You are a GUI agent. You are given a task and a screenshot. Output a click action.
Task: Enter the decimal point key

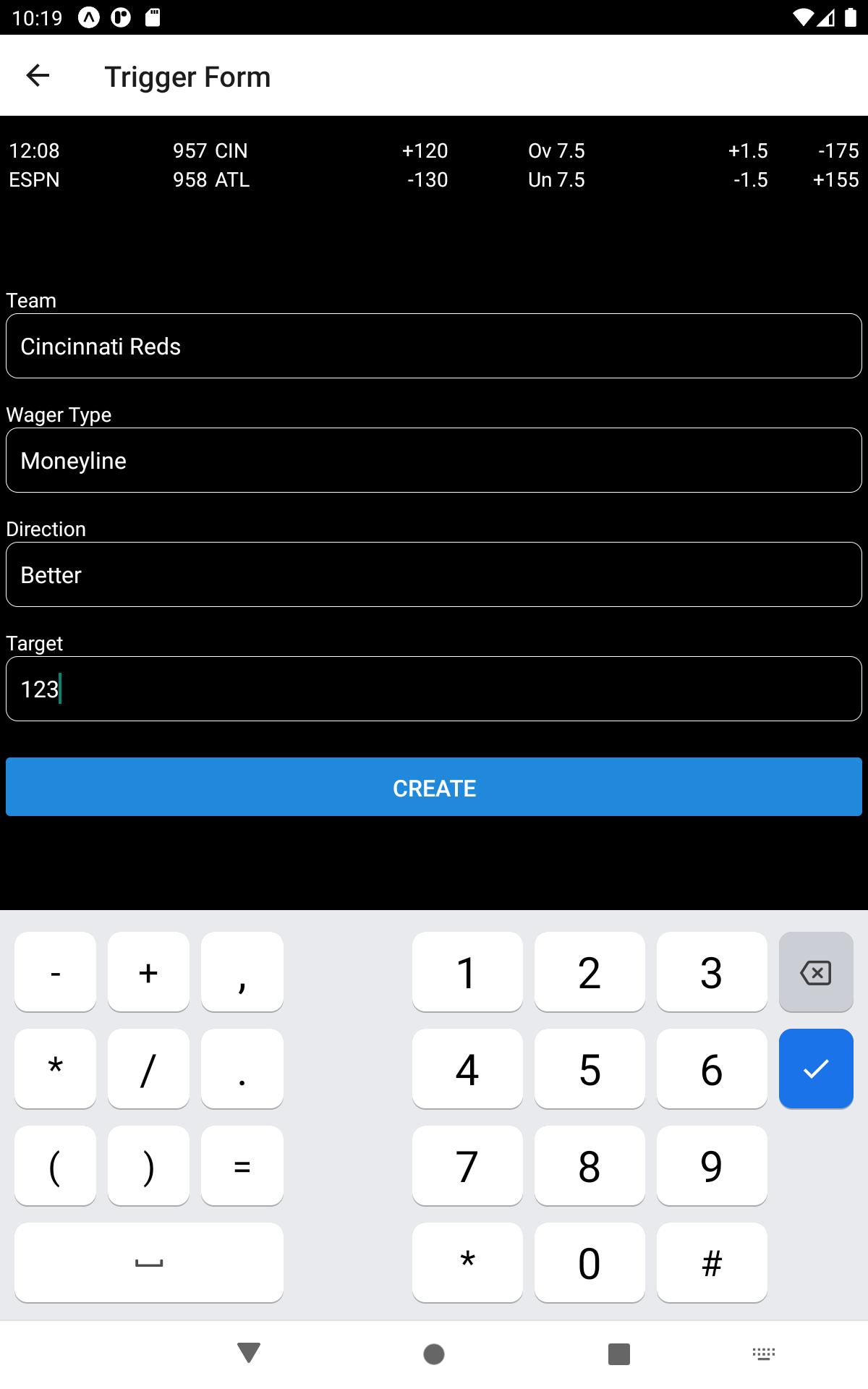(242, 1069)
